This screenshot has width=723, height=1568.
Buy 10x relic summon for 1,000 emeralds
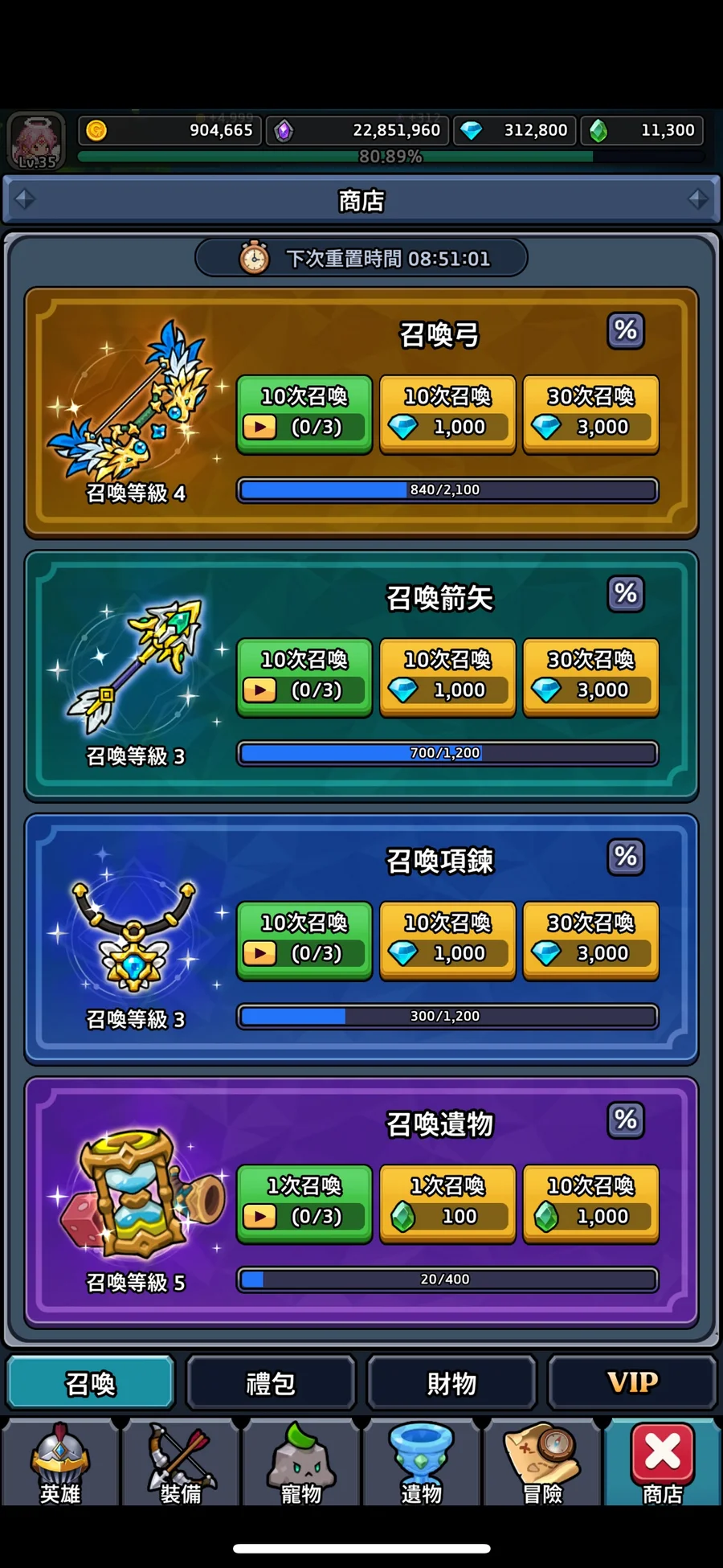590,1203
